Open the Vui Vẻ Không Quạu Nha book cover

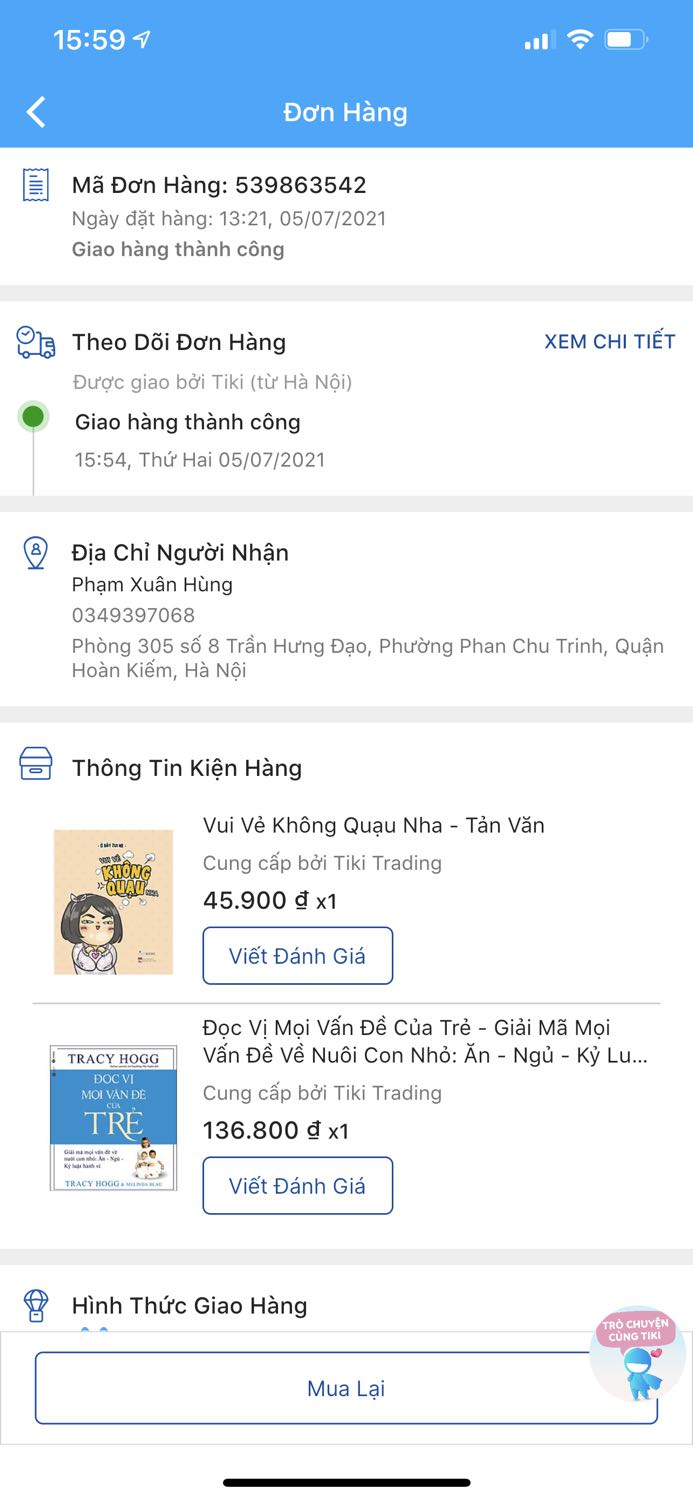point(113,901)
